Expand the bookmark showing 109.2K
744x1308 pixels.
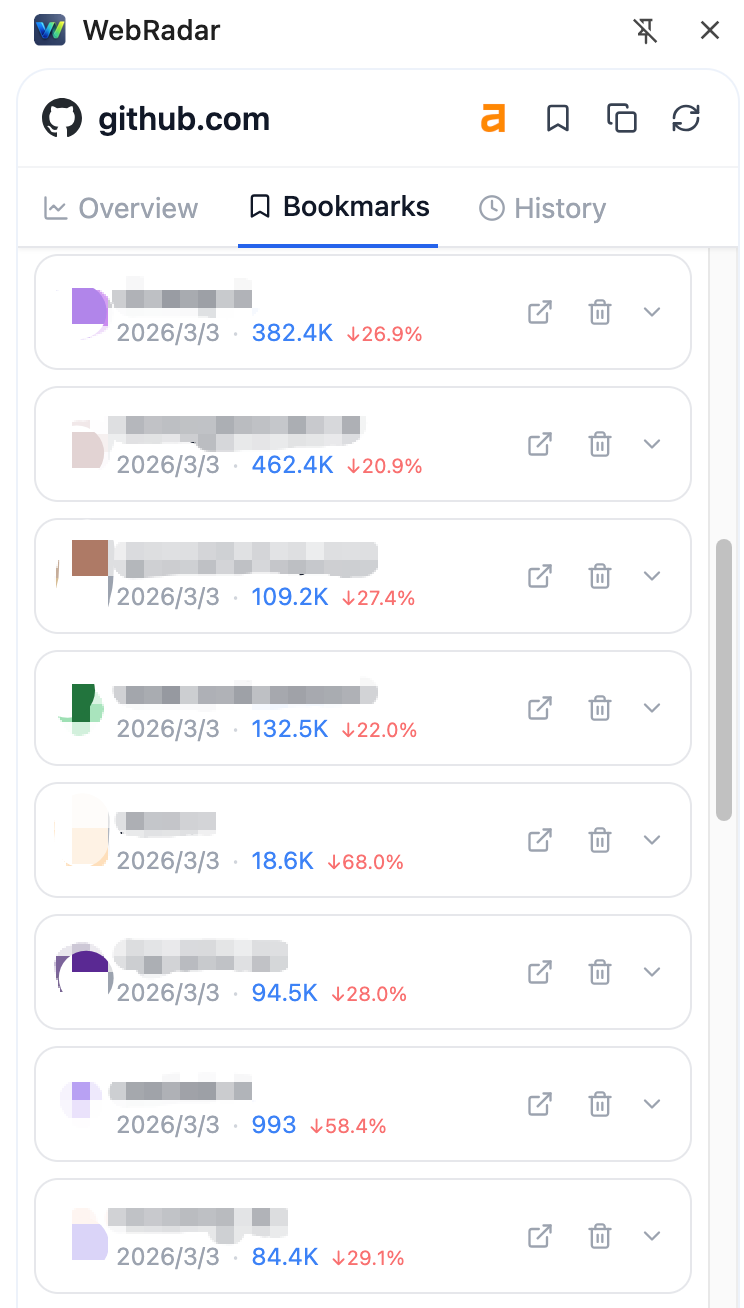coord(652,576)
